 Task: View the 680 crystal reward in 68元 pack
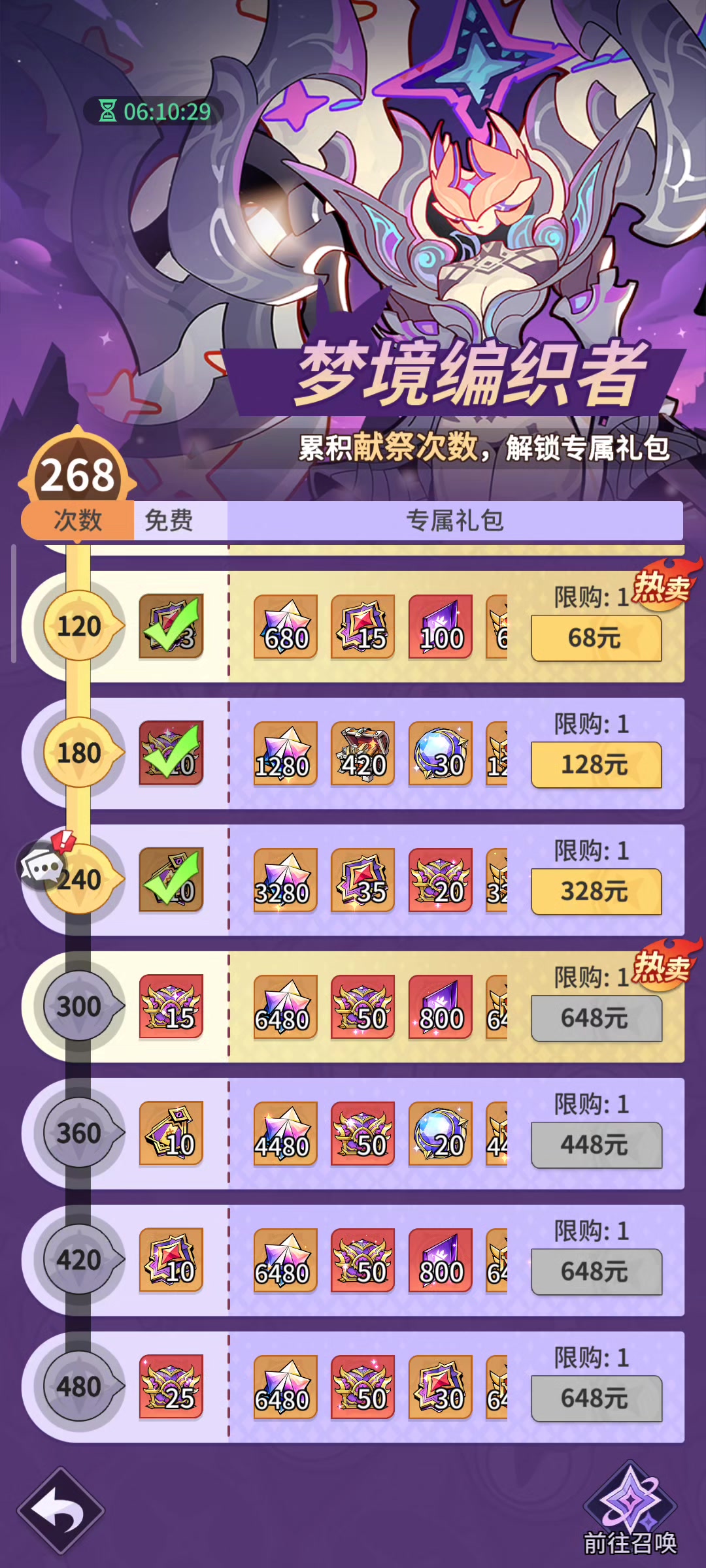click(x=286, y=627)
